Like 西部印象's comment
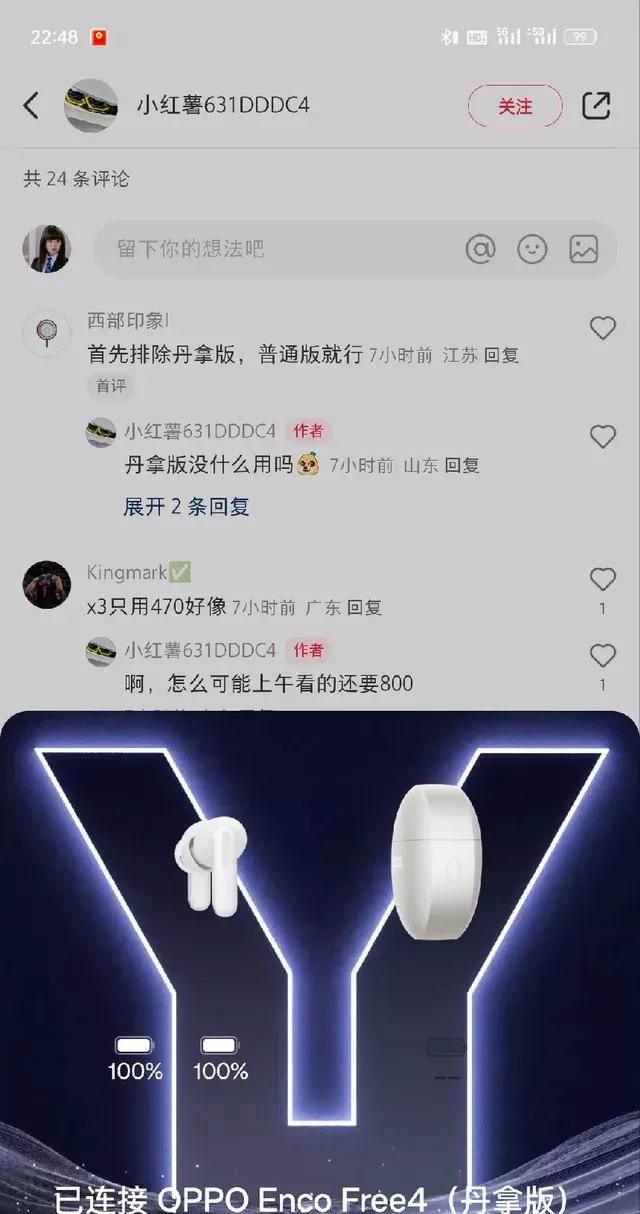The width and height of the screenshot is (640, 1214). [602, 328]
